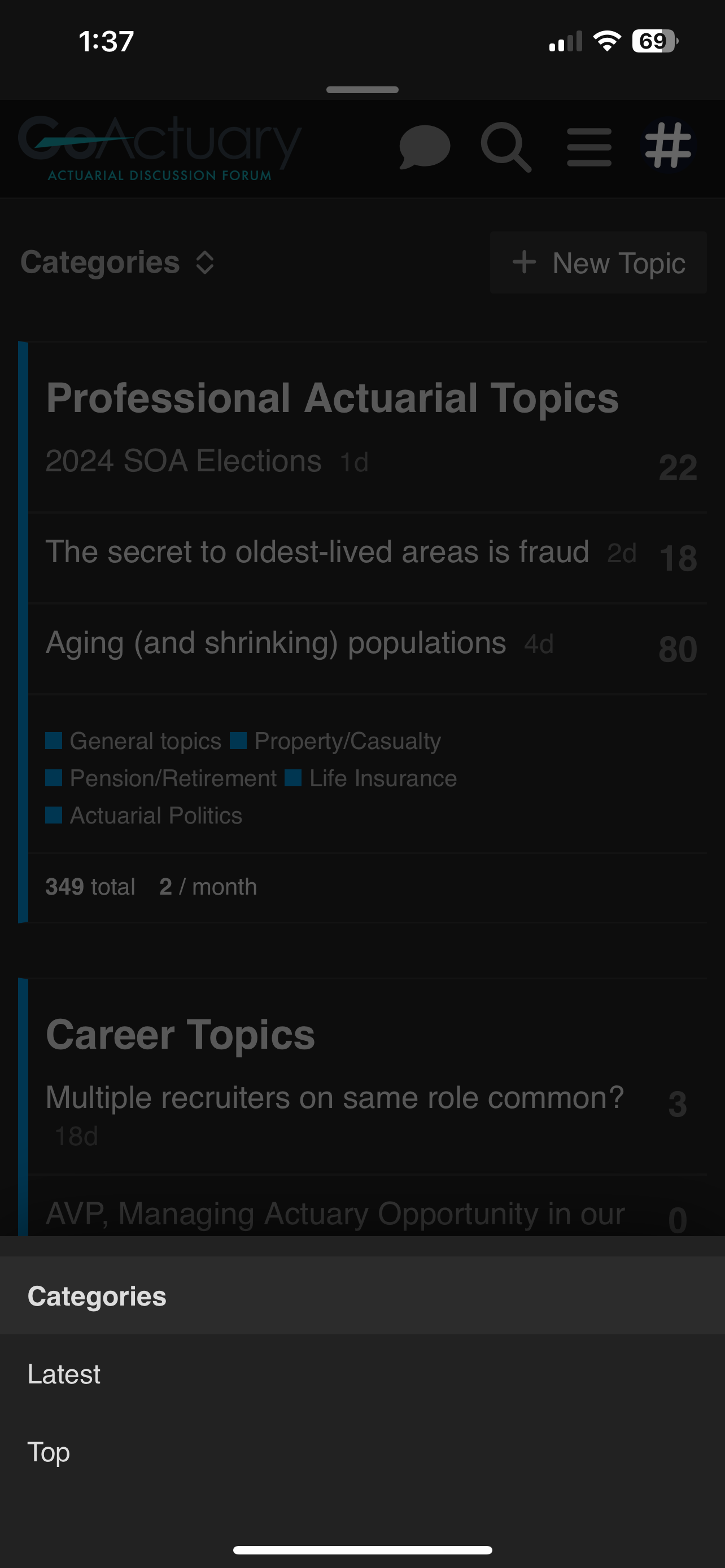This screenshot has width=725, height=1568.
Task: Open the Career Topics category
Action: [x=180, y=1034]
